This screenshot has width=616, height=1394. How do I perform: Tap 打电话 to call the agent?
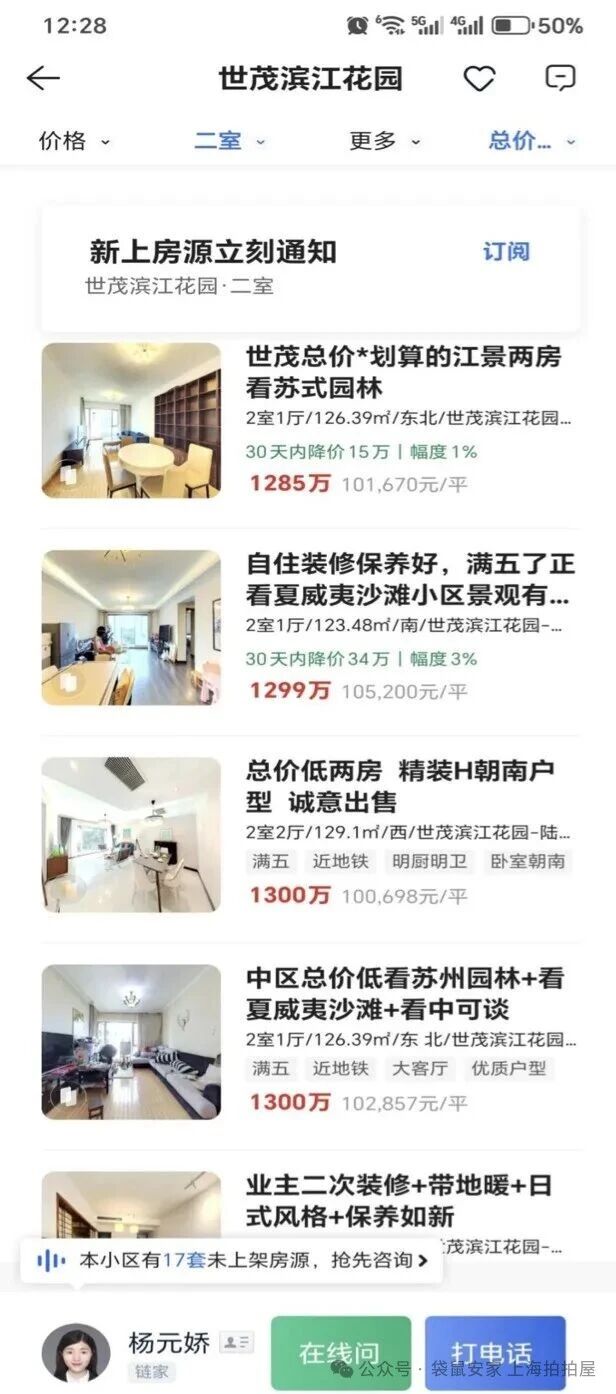click(494, 1353)
